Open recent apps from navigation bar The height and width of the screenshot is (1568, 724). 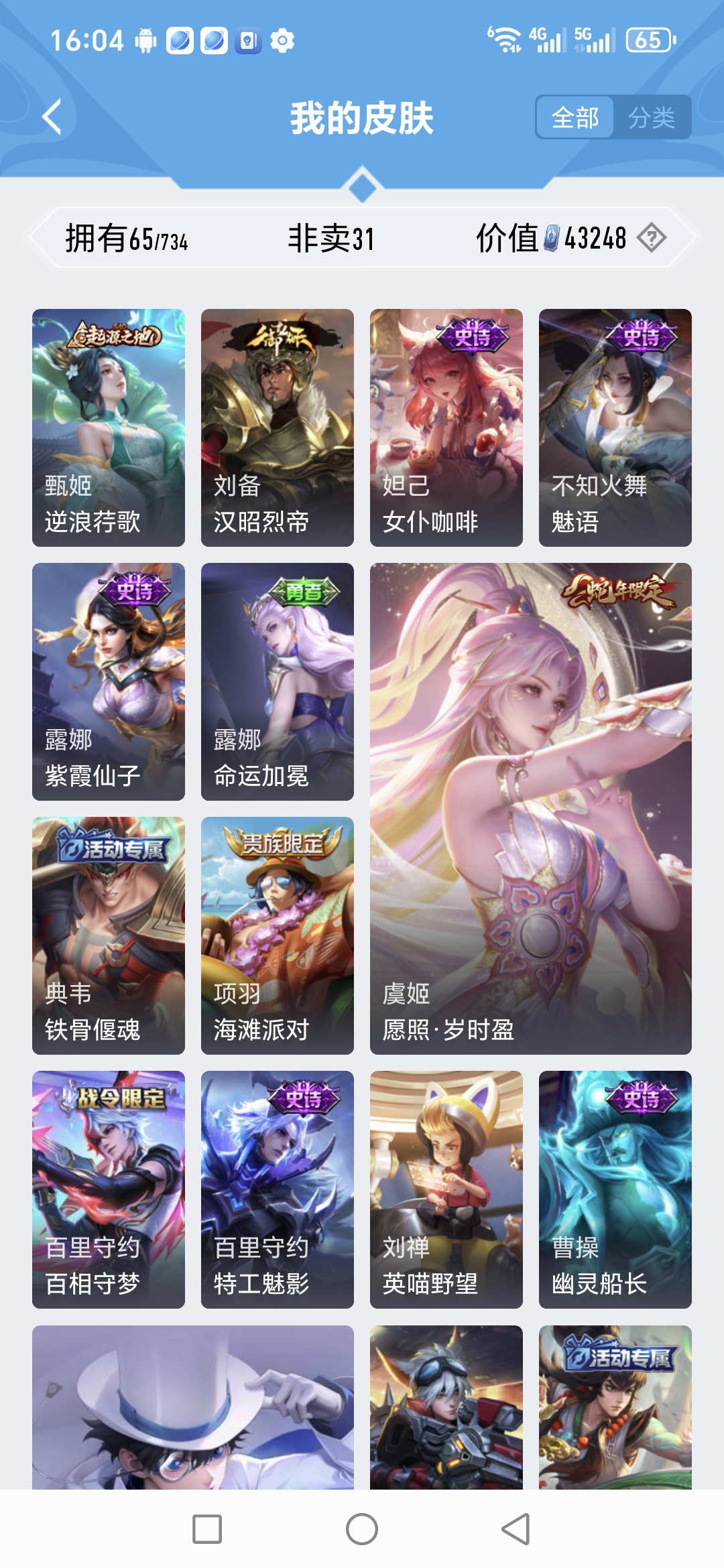click(x=207, y=1529)
